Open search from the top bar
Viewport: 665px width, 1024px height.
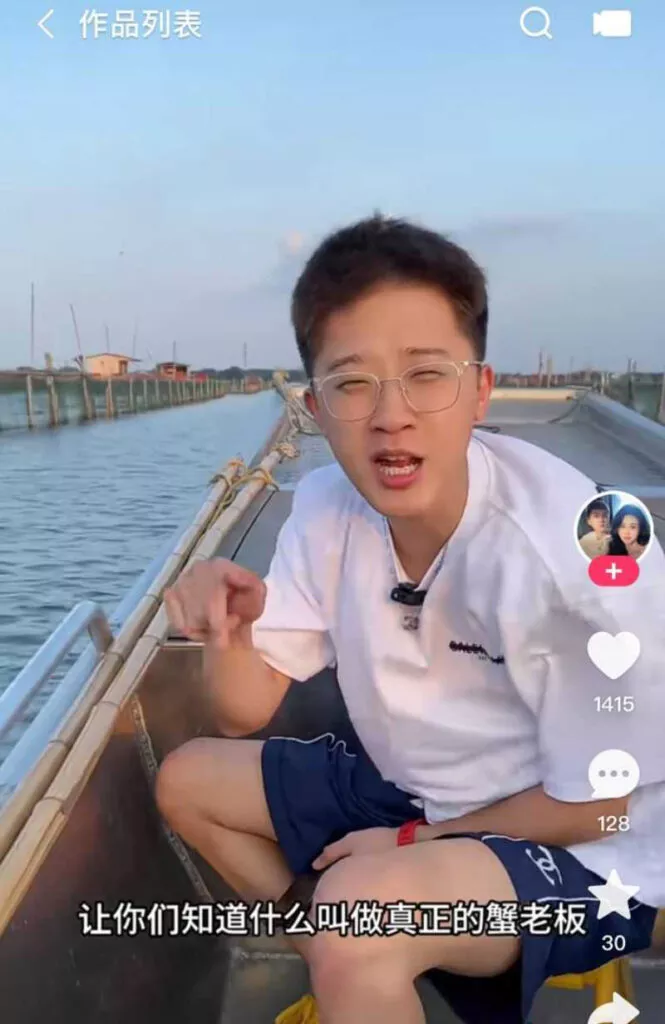click(536, 23)
